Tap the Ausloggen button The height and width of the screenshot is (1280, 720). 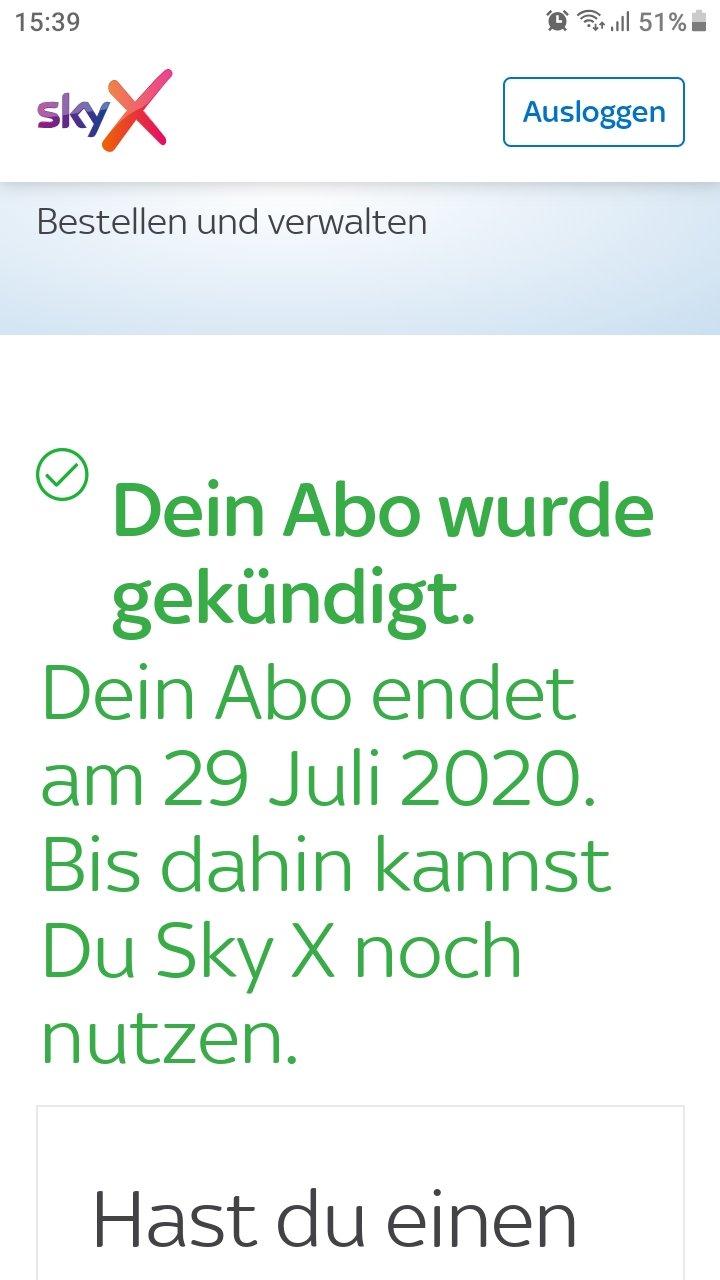(x=593, y=112)
